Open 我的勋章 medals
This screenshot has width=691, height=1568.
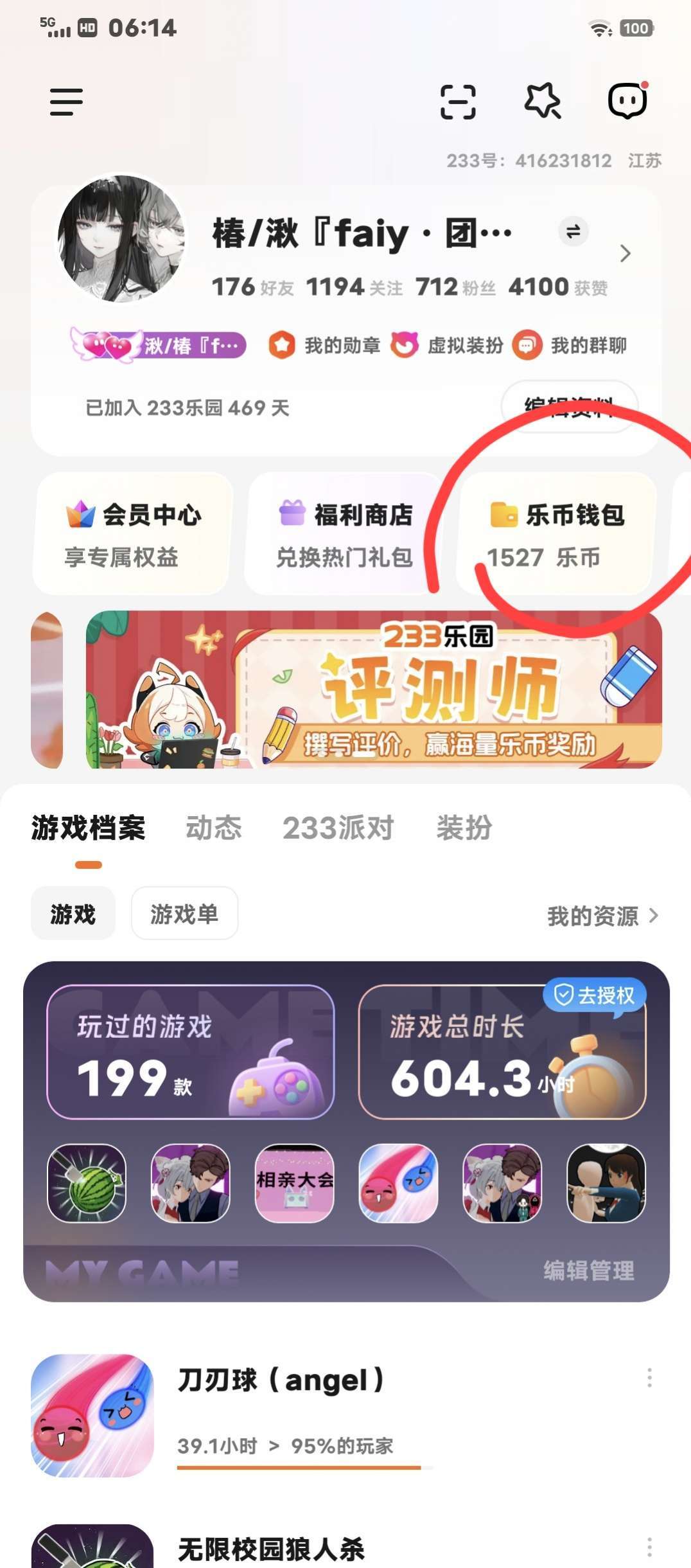tap(324, 346)
